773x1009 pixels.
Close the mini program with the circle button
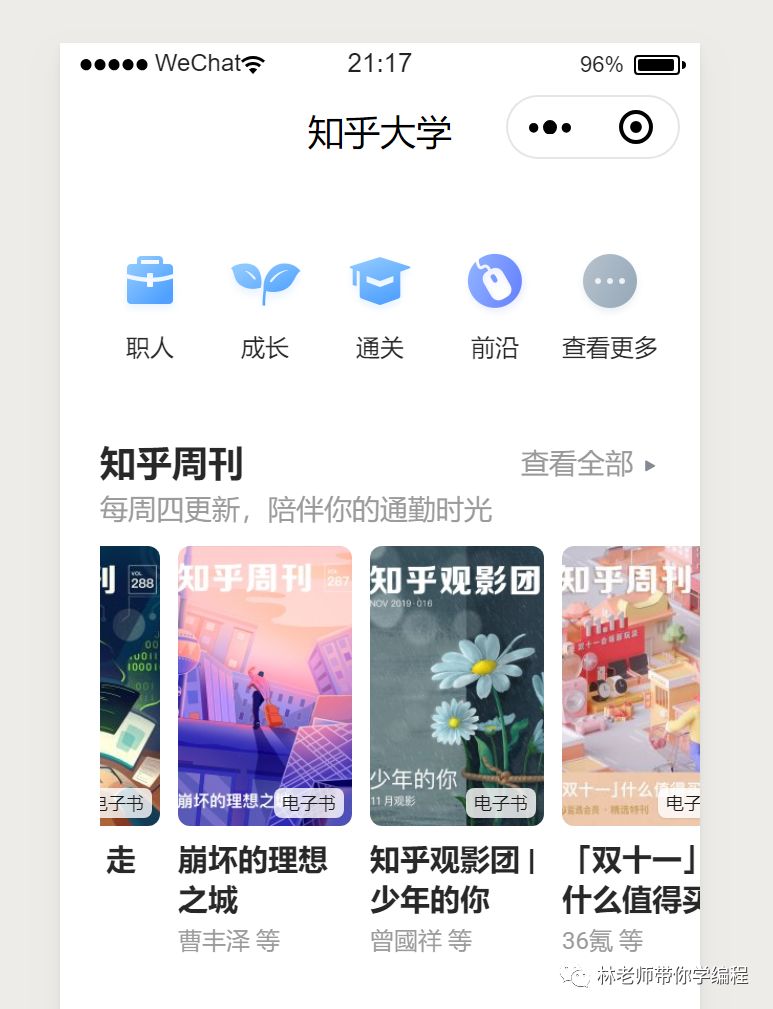pos(636,128)
